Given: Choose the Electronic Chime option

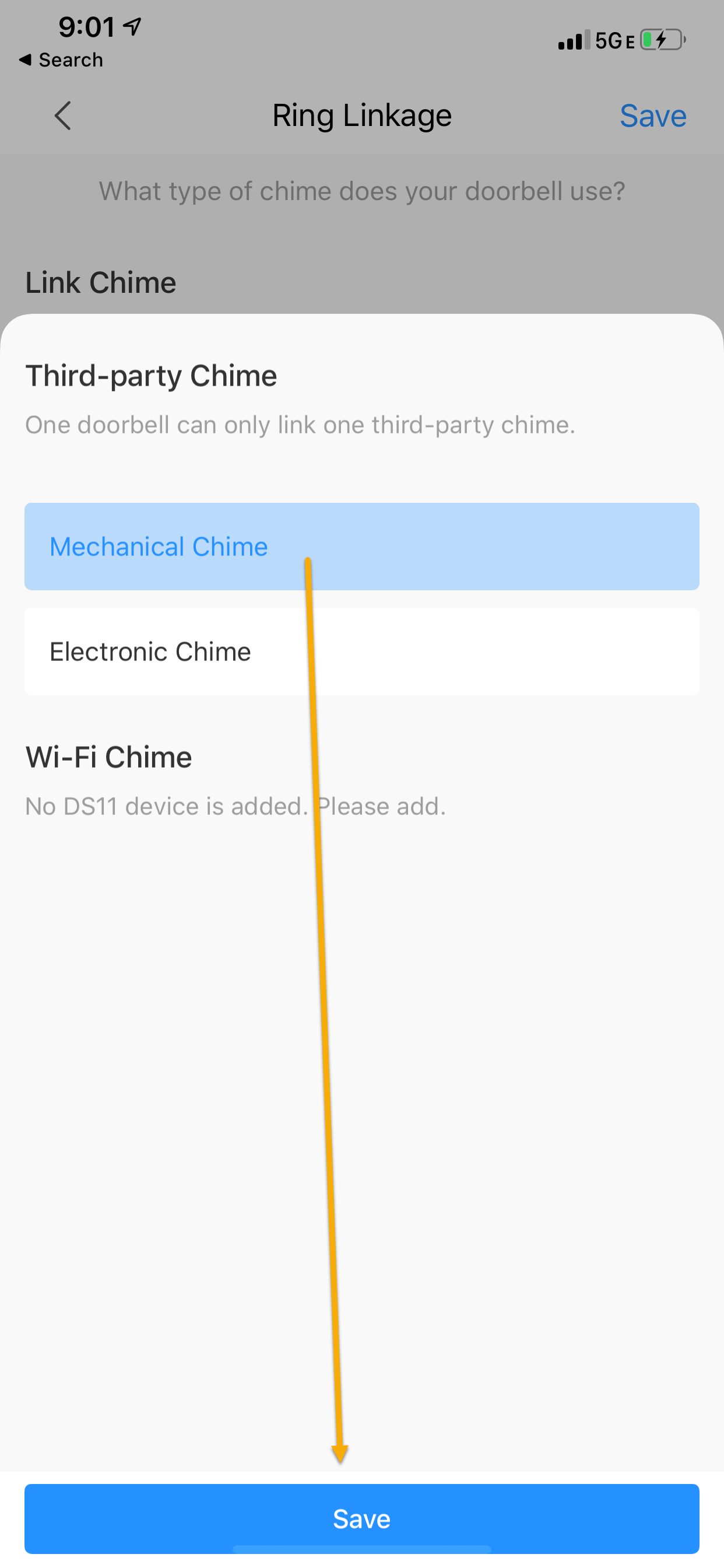Looking at the screenshot, I should click(x=361, y=652).
